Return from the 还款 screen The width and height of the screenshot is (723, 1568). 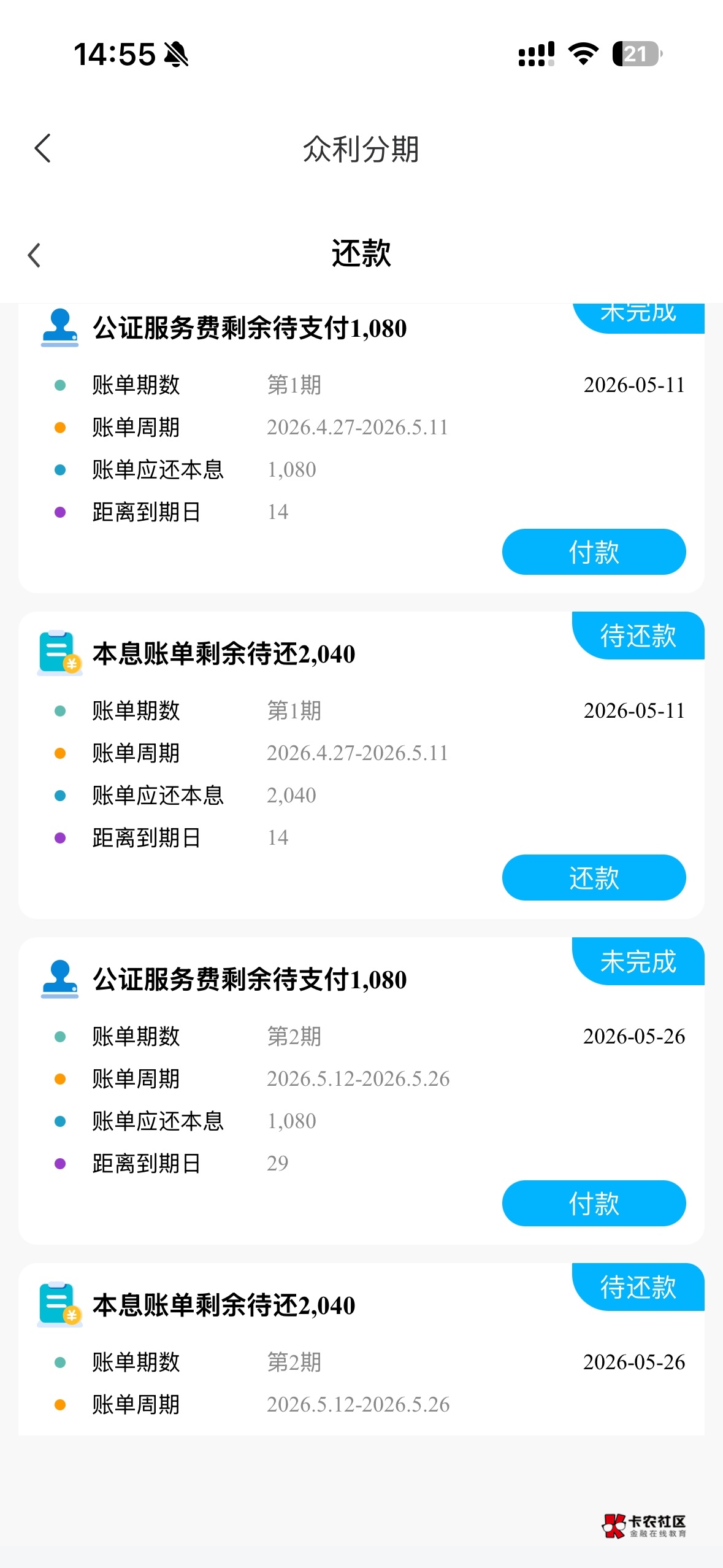34,255
